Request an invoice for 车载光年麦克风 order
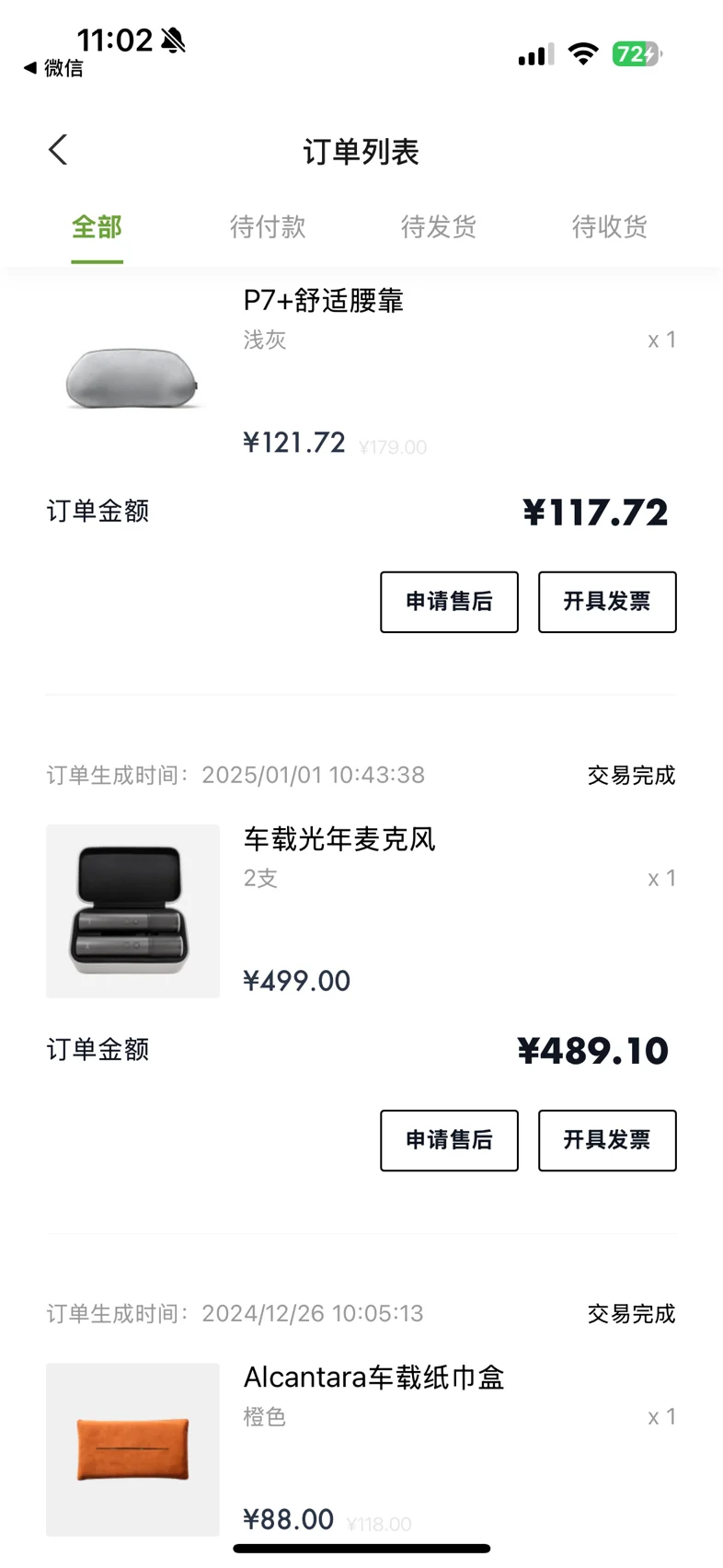Viewport: 723px width, 1568px height. click(607, 1140)
